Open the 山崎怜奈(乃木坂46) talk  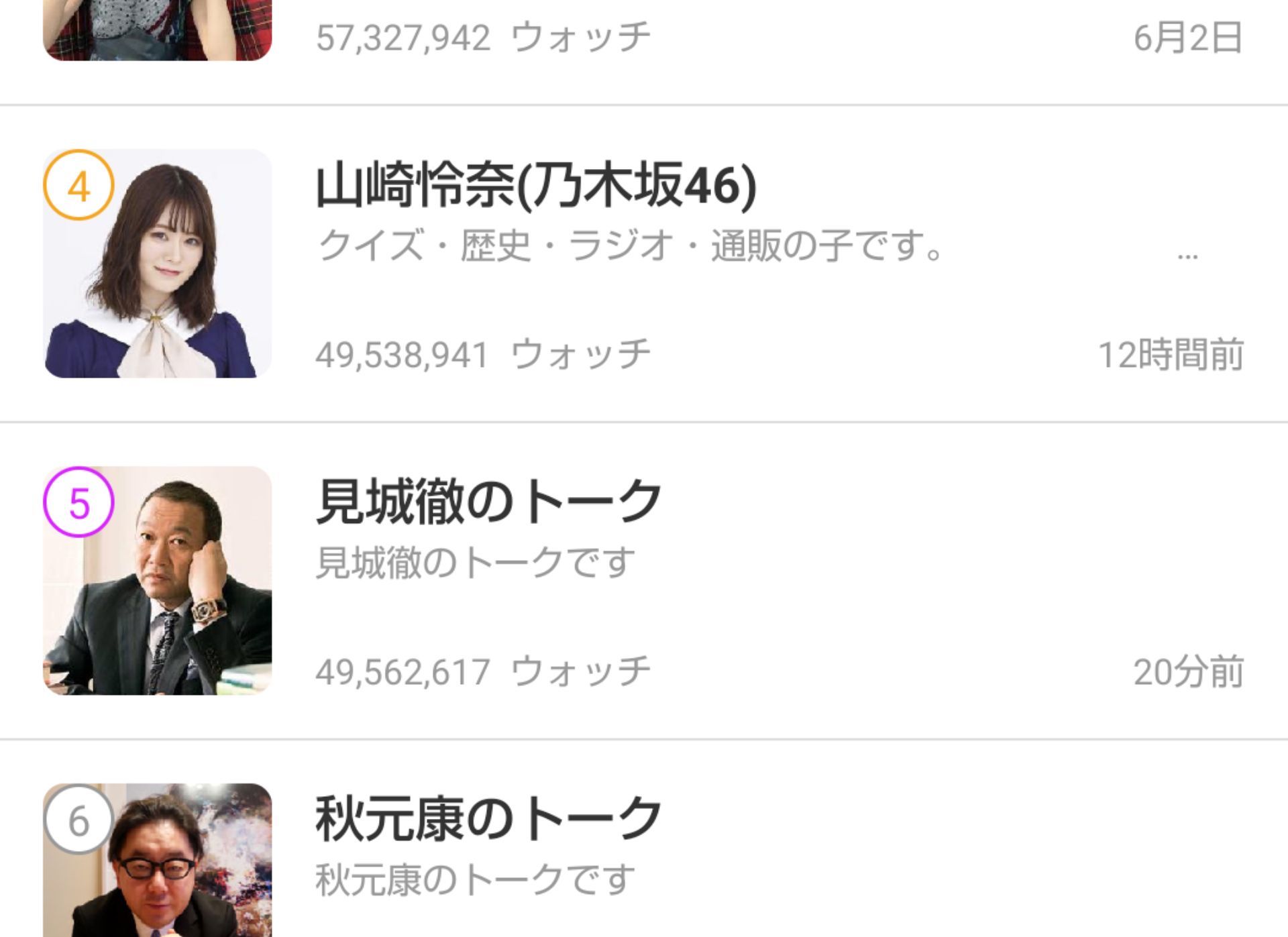pyautogui.click(x=535, y=185)
